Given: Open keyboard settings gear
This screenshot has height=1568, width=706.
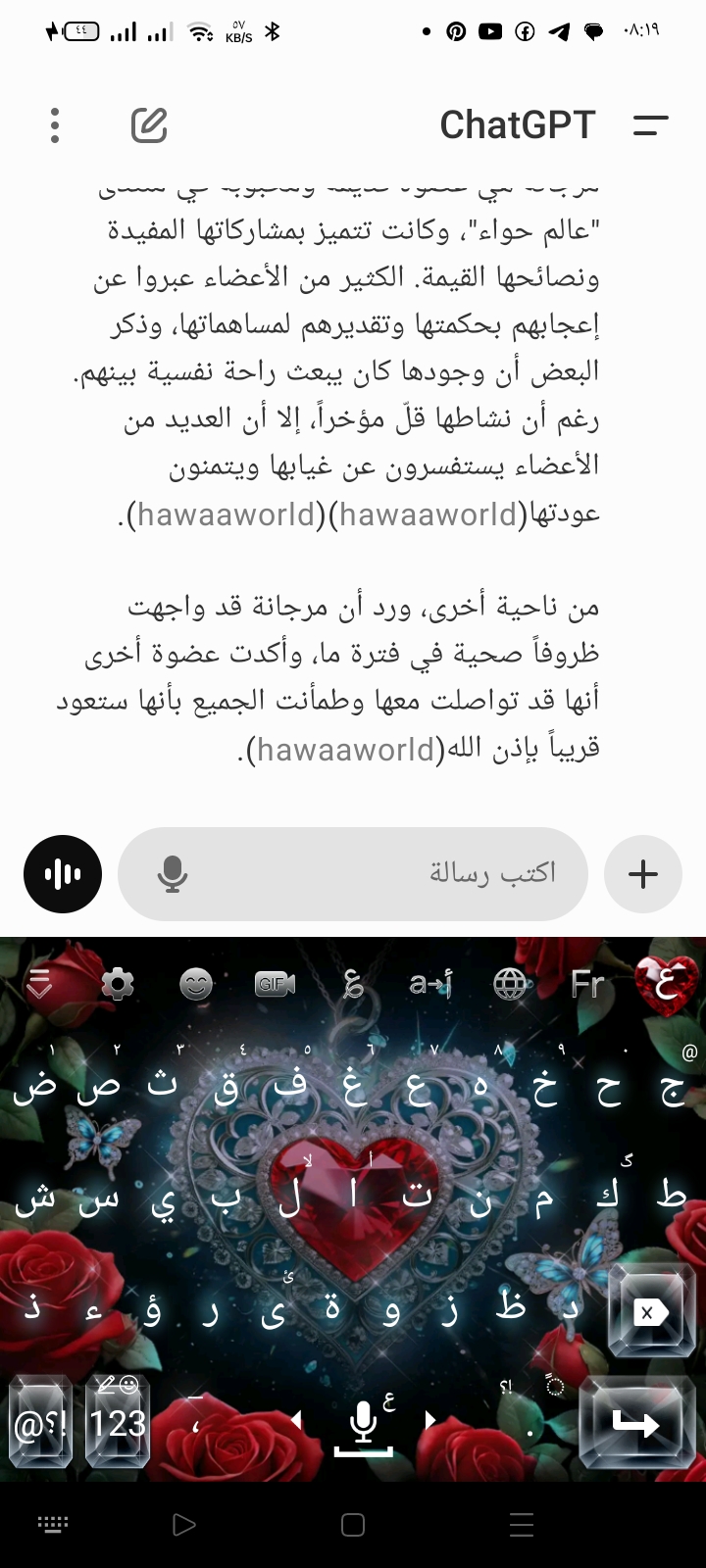Looking at the screenshot, I should coord(118,984).
